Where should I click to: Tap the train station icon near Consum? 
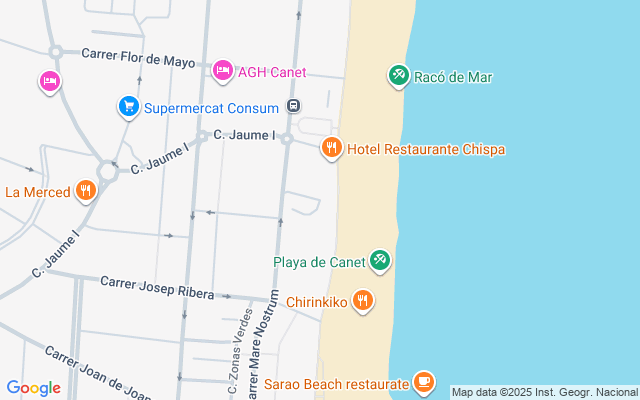click(x=294, y=106)
